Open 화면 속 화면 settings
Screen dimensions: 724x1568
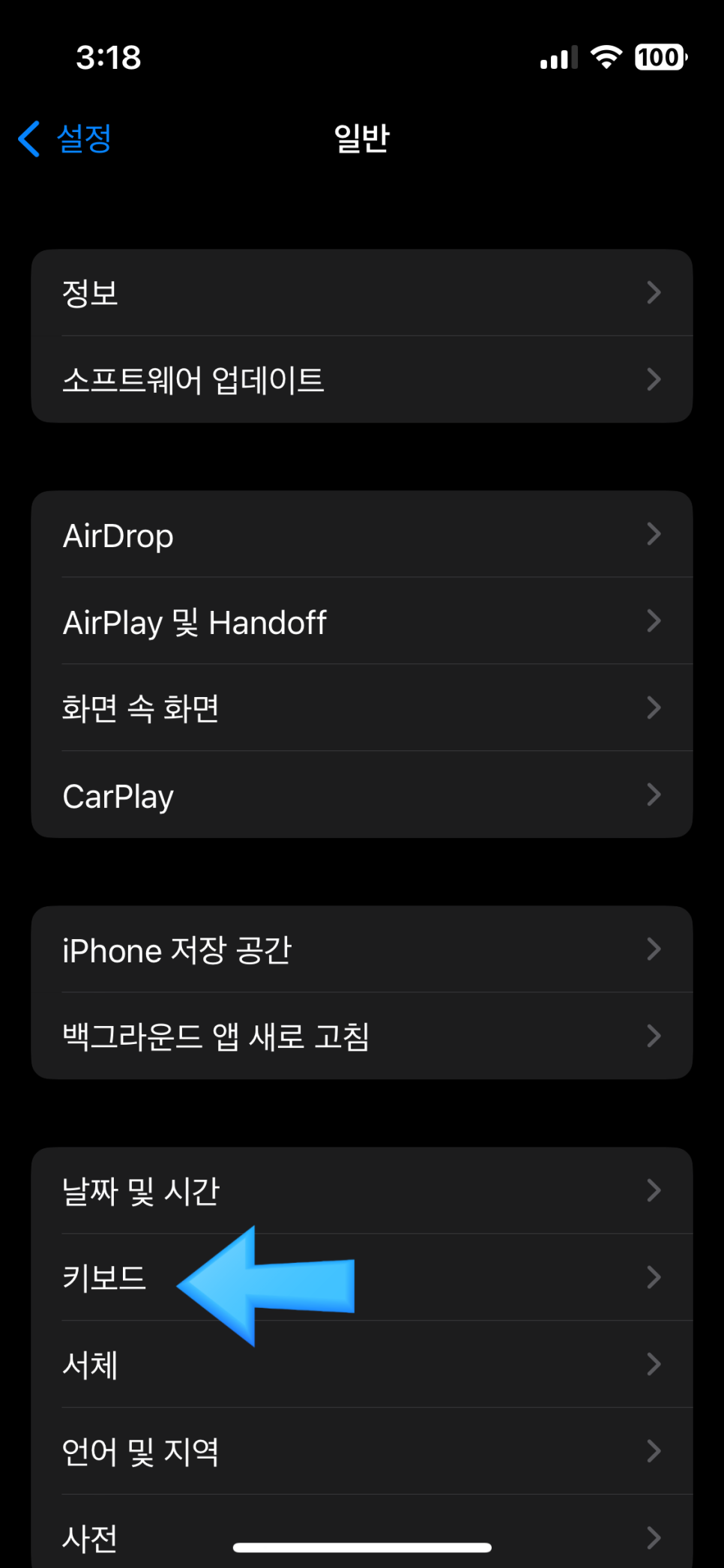pos(361,708)
